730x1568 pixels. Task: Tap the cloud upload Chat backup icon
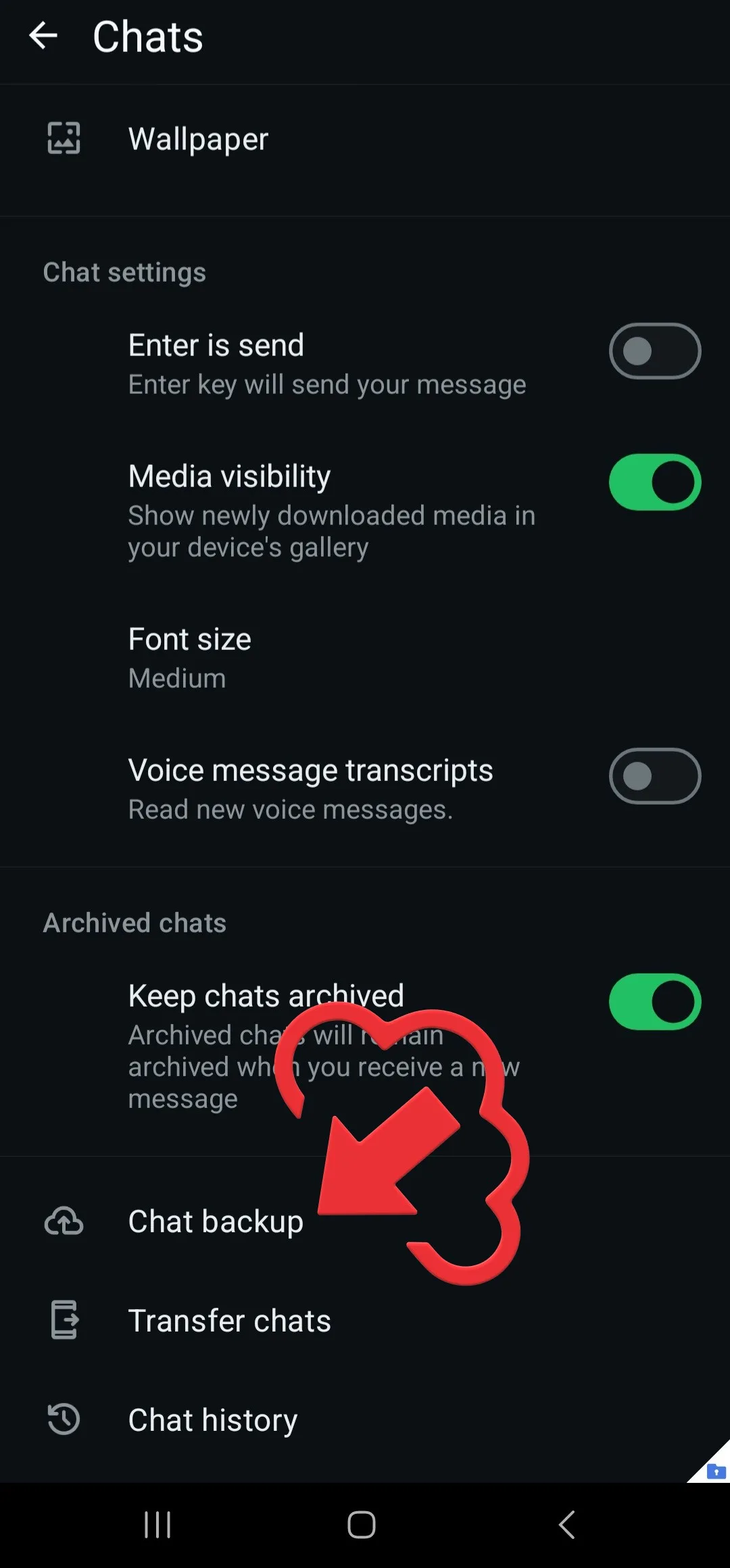click(x=64, y=1221)
